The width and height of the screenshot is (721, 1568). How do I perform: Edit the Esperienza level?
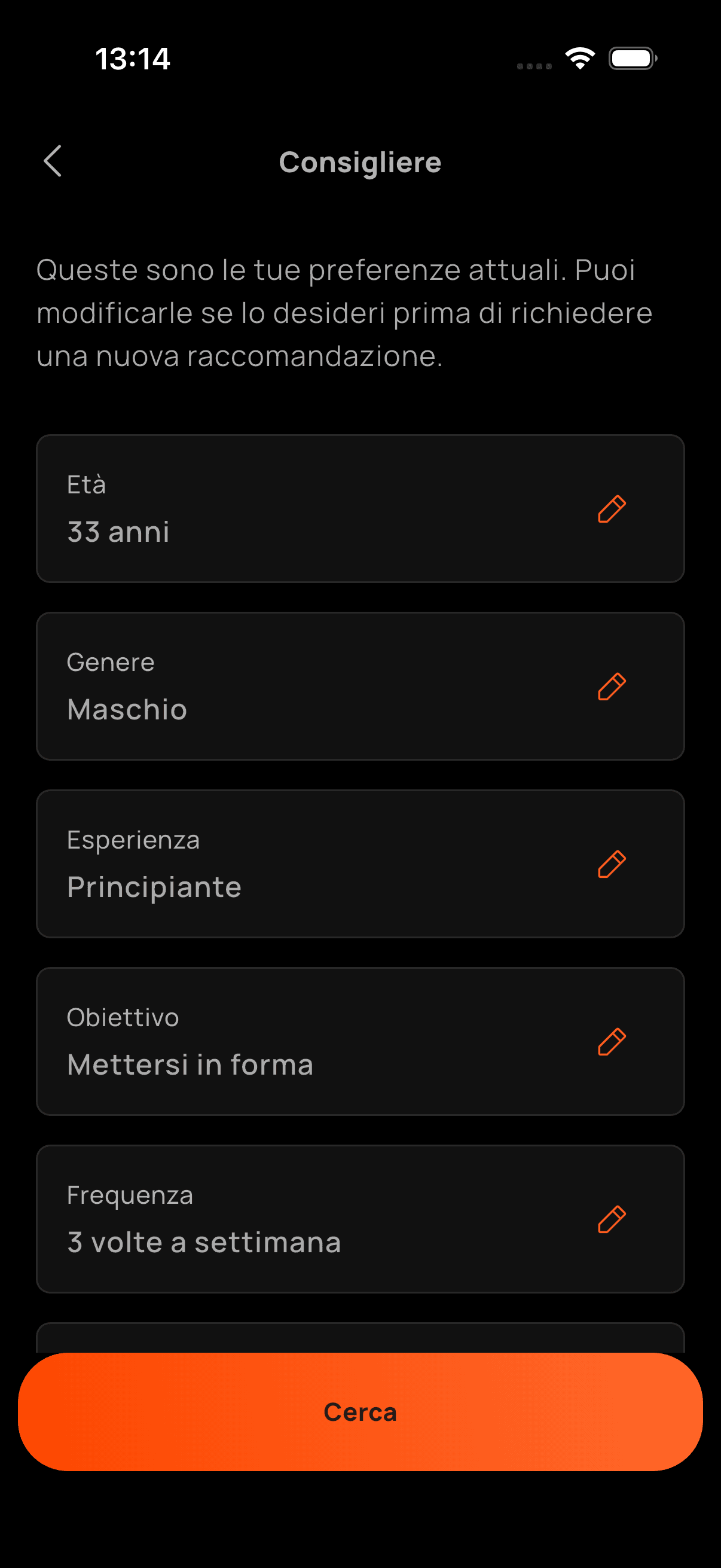(x=612, y=863)
